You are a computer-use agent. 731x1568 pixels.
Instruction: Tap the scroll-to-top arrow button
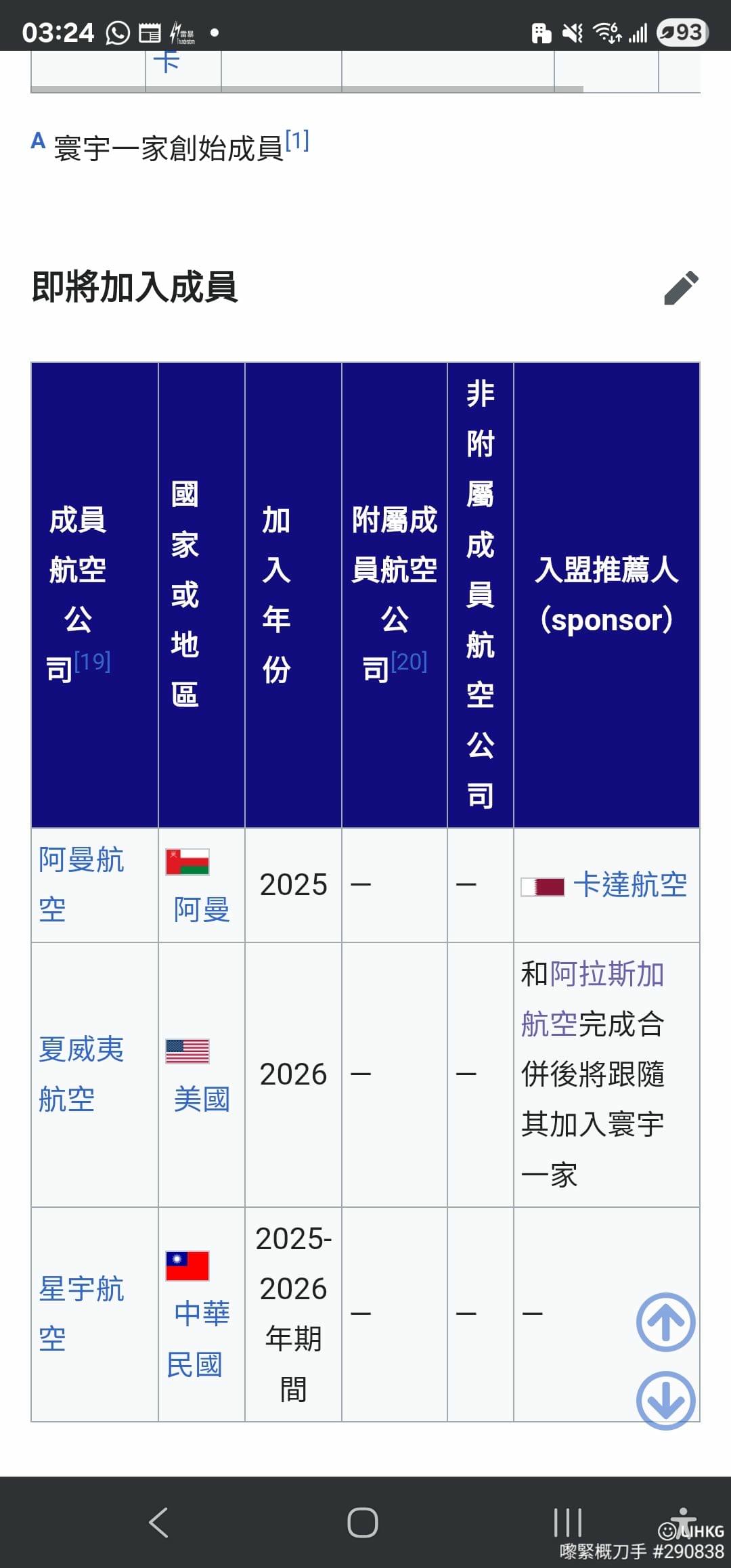[666, 1322]
